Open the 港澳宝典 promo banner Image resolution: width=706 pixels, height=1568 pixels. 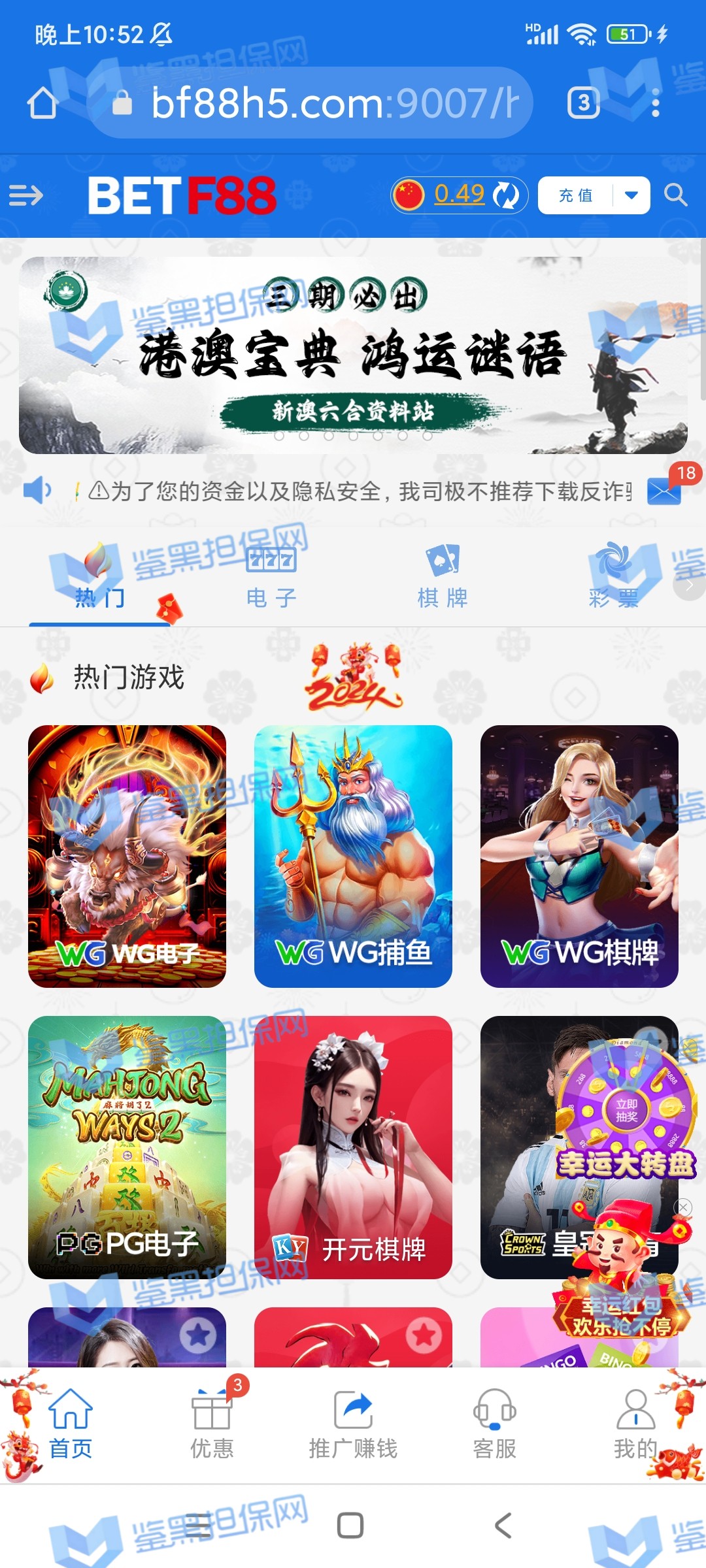click(353, 355)
